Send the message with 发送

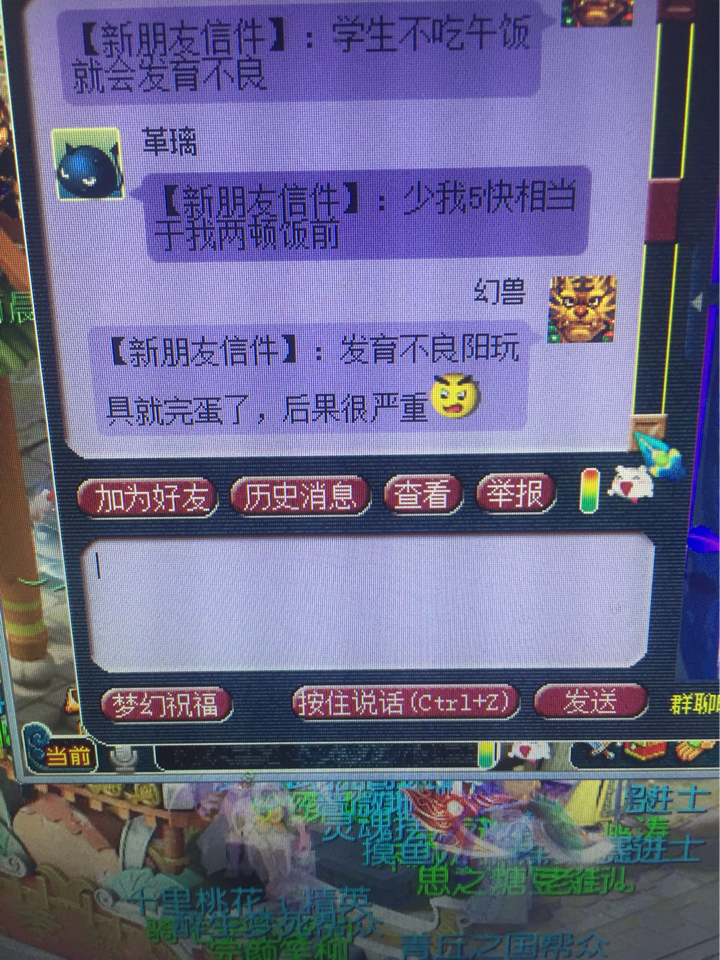pos(589,702)
